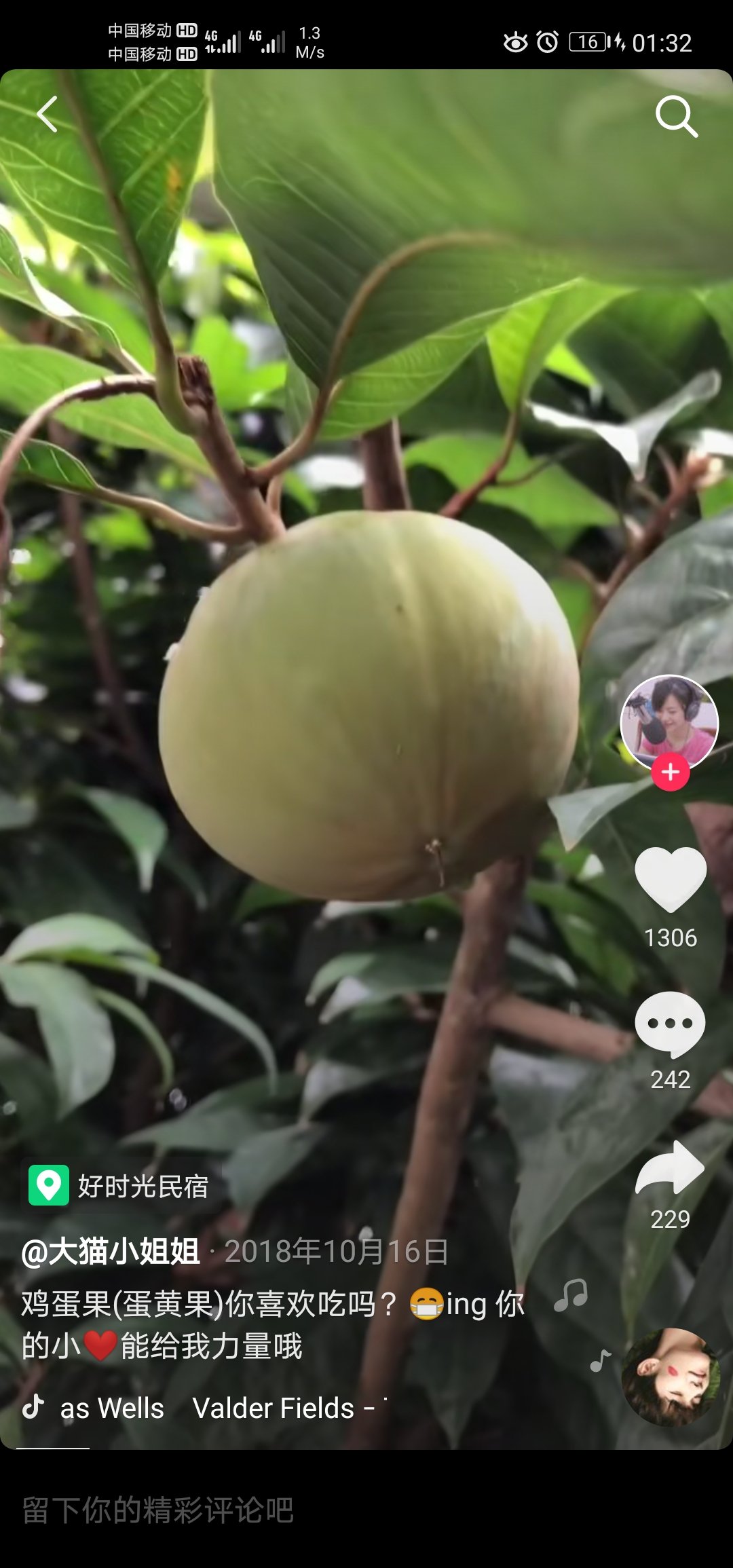Screen dimensions: 733x1568
Task: Open the search magnifier icon
Action: coord(677,116)
